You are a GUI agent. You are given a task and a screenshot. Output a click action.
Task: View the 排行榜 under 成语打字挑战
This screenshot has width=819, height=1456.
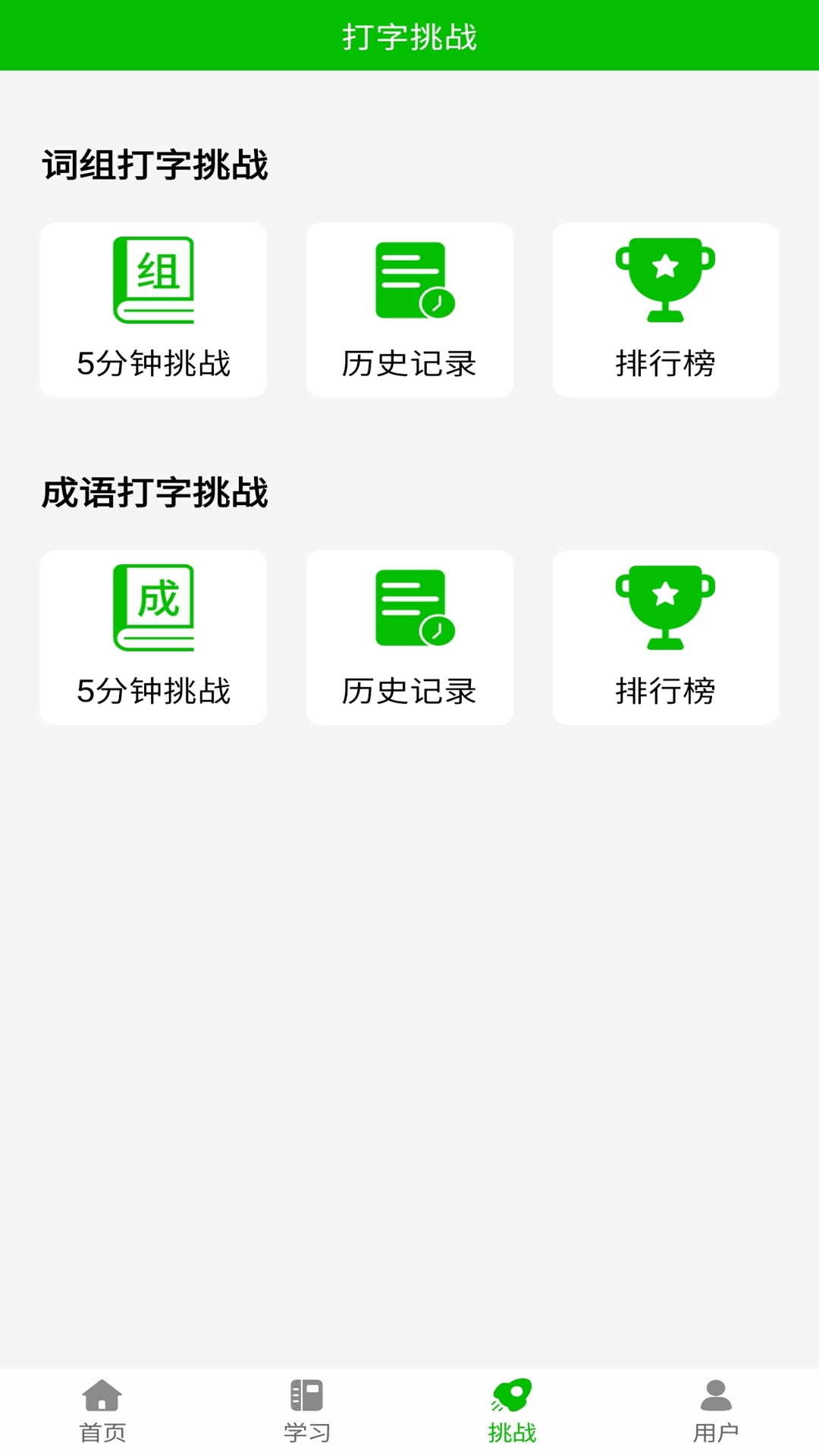click(665, 637)
